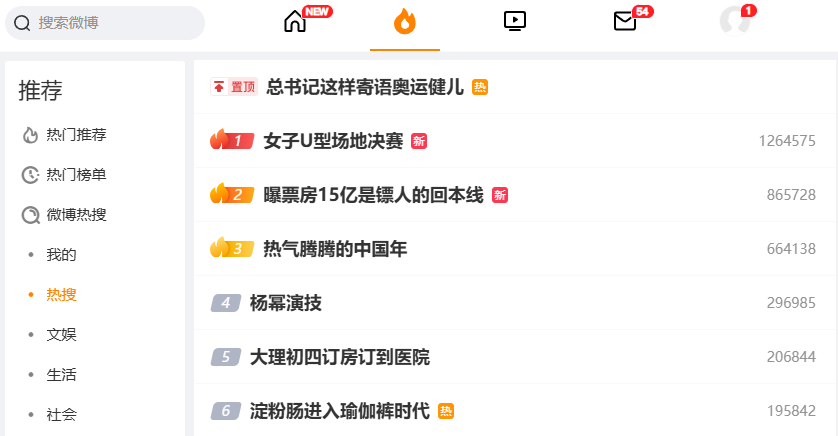Open the profile avatar

pyautogui.click(x=735, y=21)
